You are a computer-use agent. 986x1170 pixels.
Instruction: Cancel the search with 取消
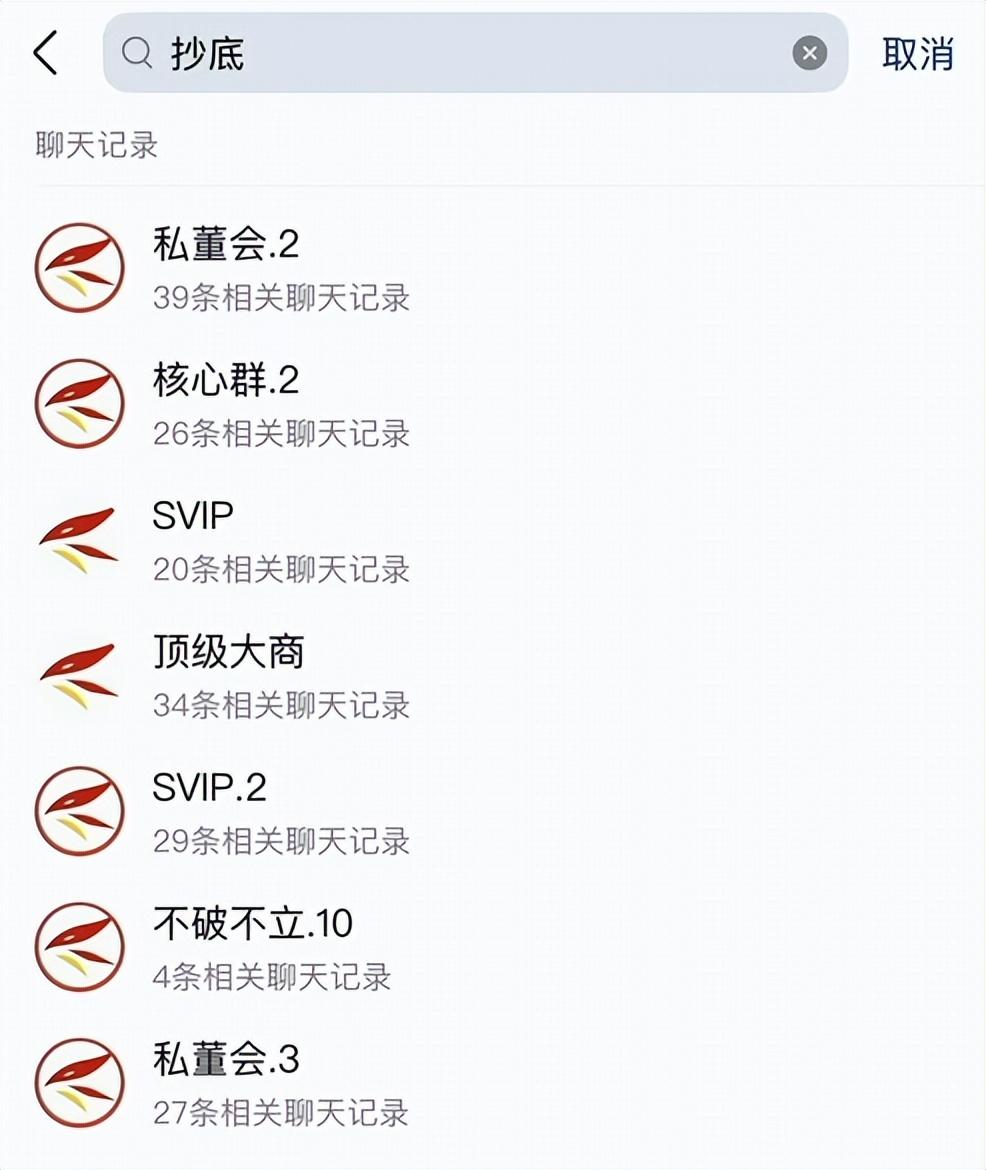point(917,53)
